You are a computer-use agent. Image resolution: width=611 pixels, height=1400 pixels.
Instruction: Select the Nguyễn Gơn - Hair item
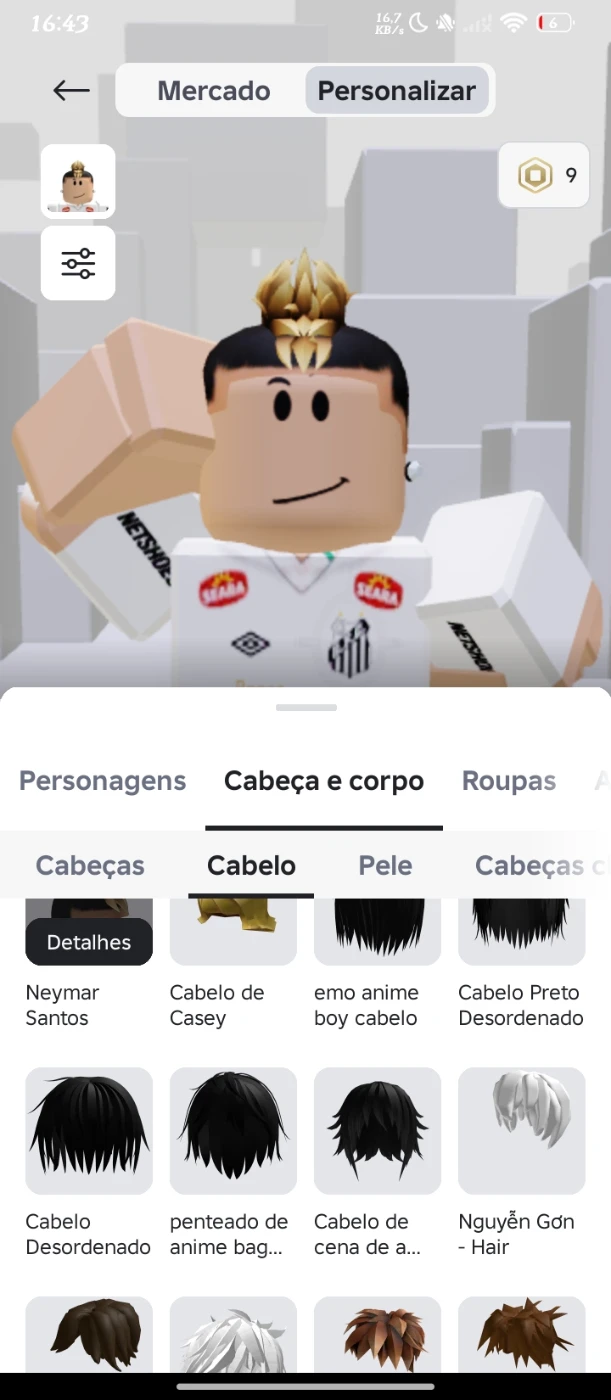click(521, 1130)
